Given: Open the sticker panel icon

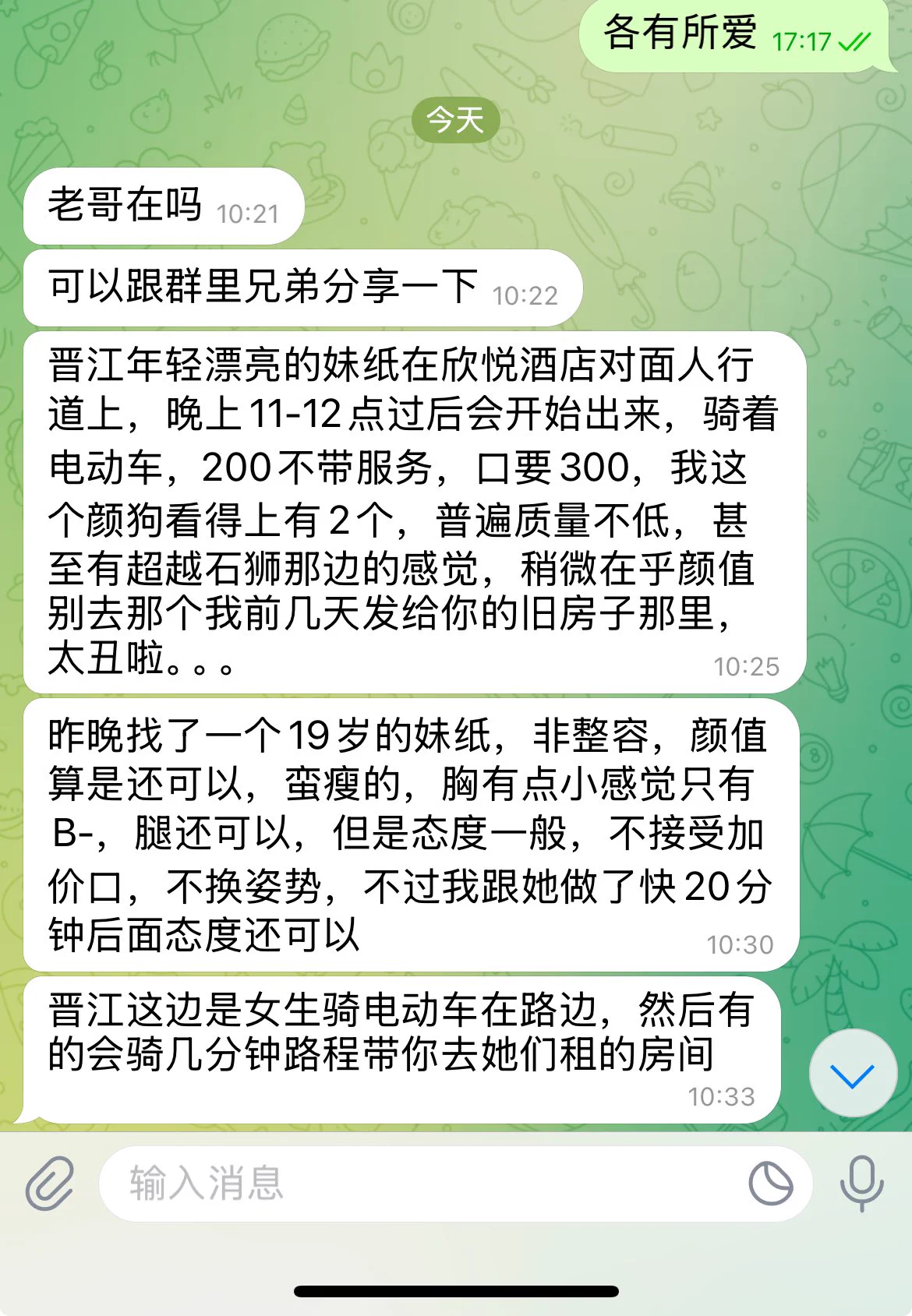Looking at the screenshot, I should [x=770, y=1183].
